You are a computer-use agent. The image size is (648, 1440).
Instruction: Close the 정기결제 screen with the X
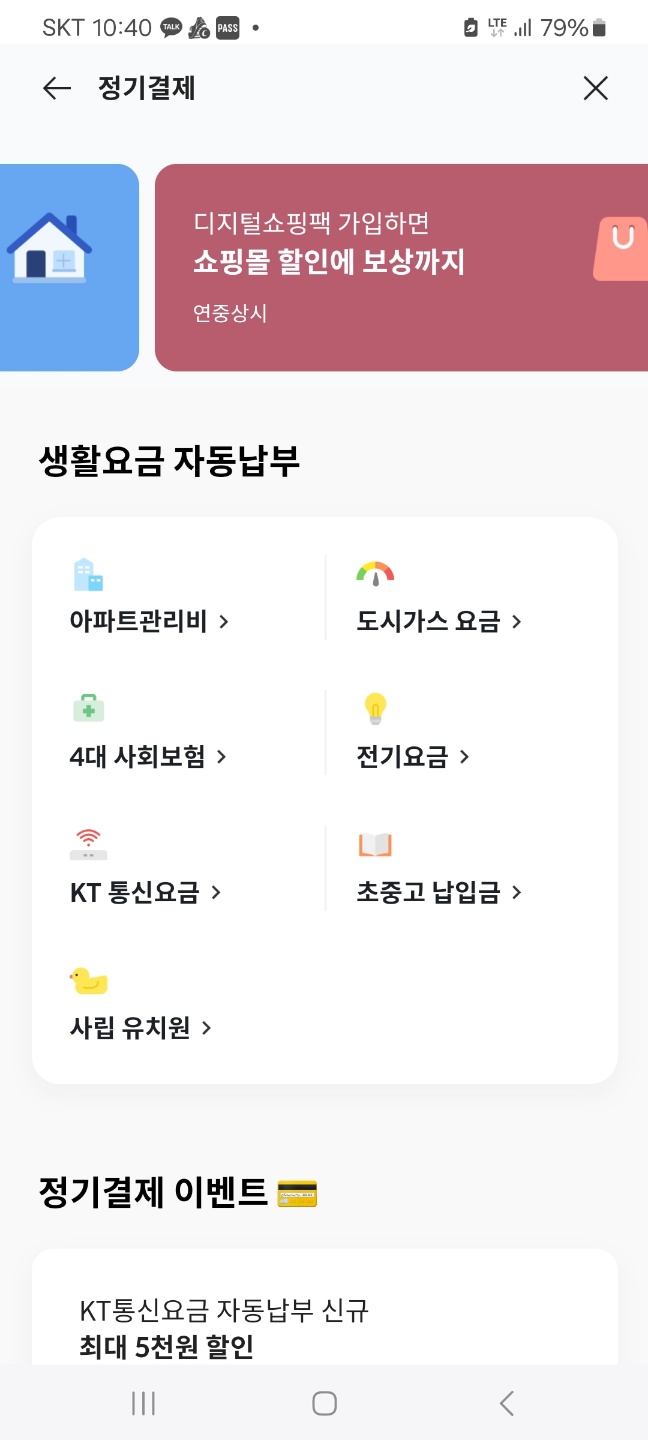tap(595, 89)
